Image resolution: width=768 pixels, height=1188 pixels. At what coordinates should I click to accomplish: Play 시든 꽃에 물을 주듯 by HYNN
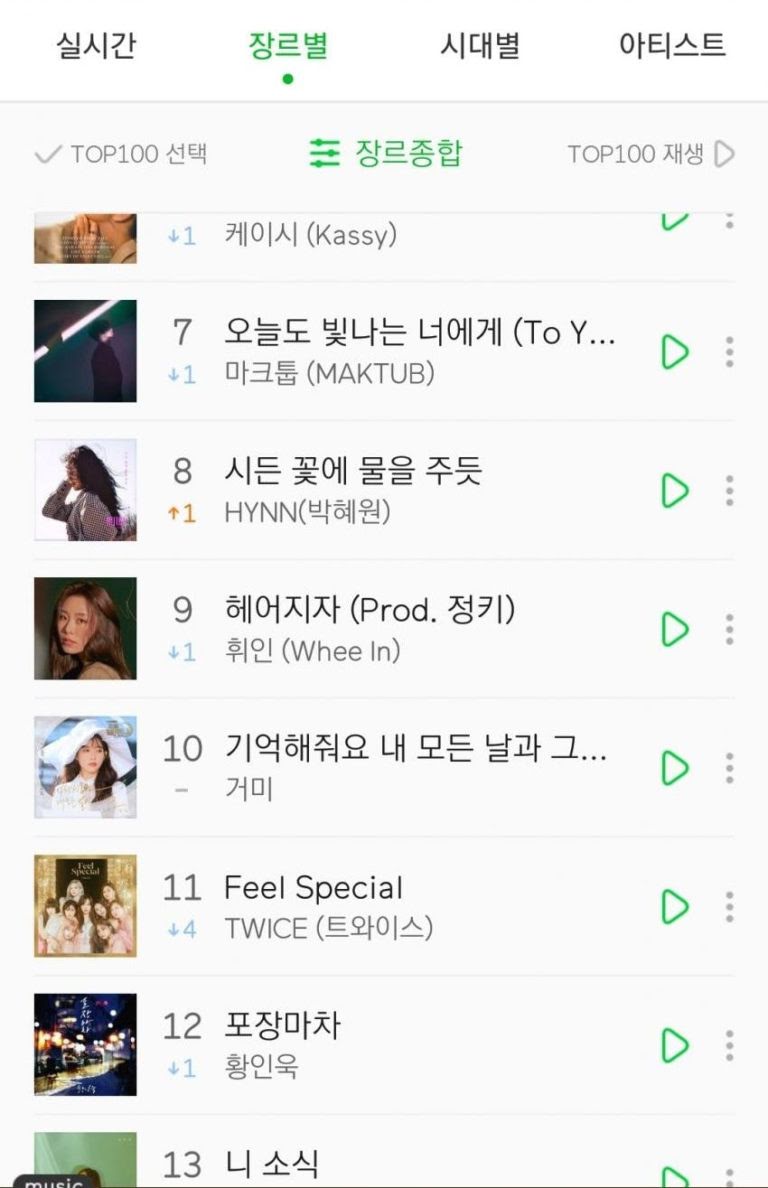[675, 490]
